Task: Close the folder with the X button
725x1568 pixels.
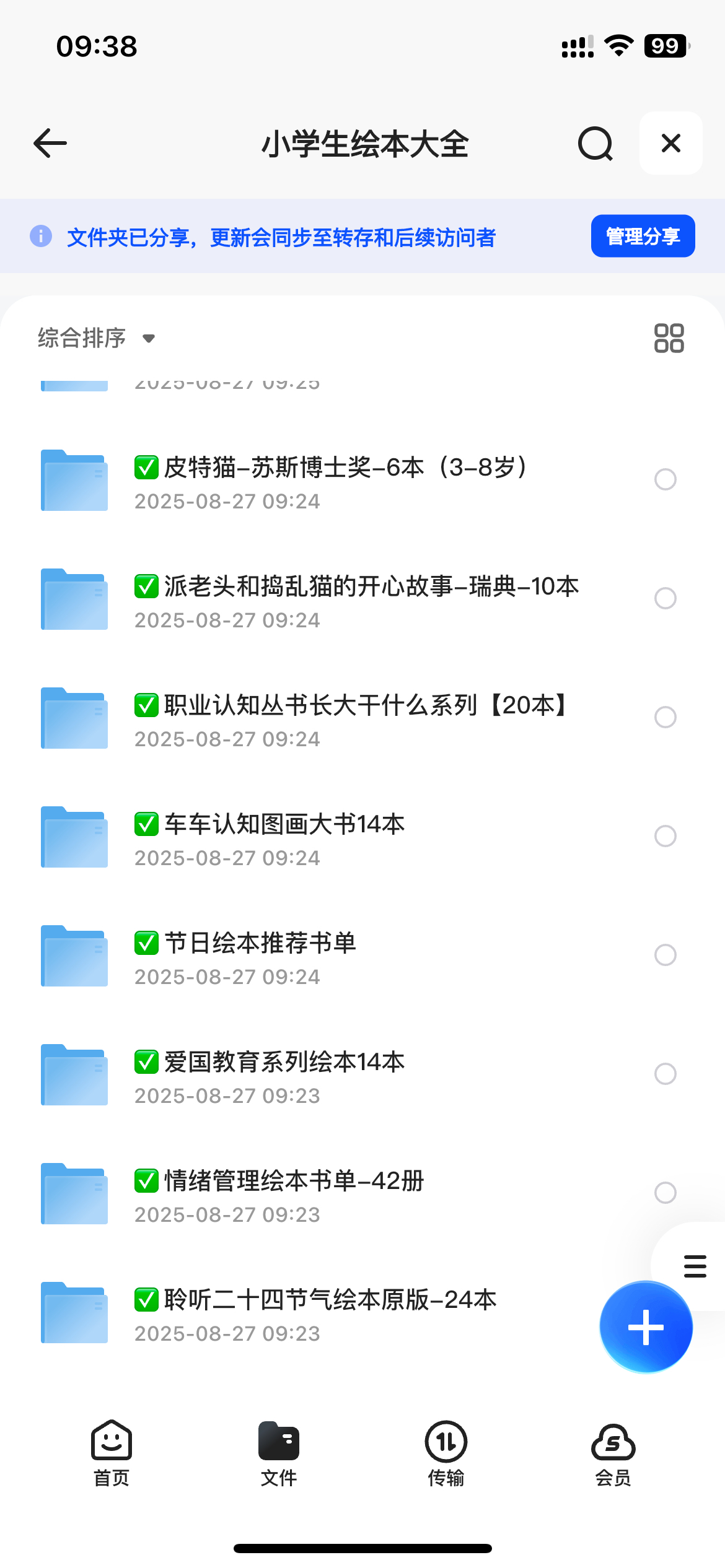Action: [x=671, y=143]
